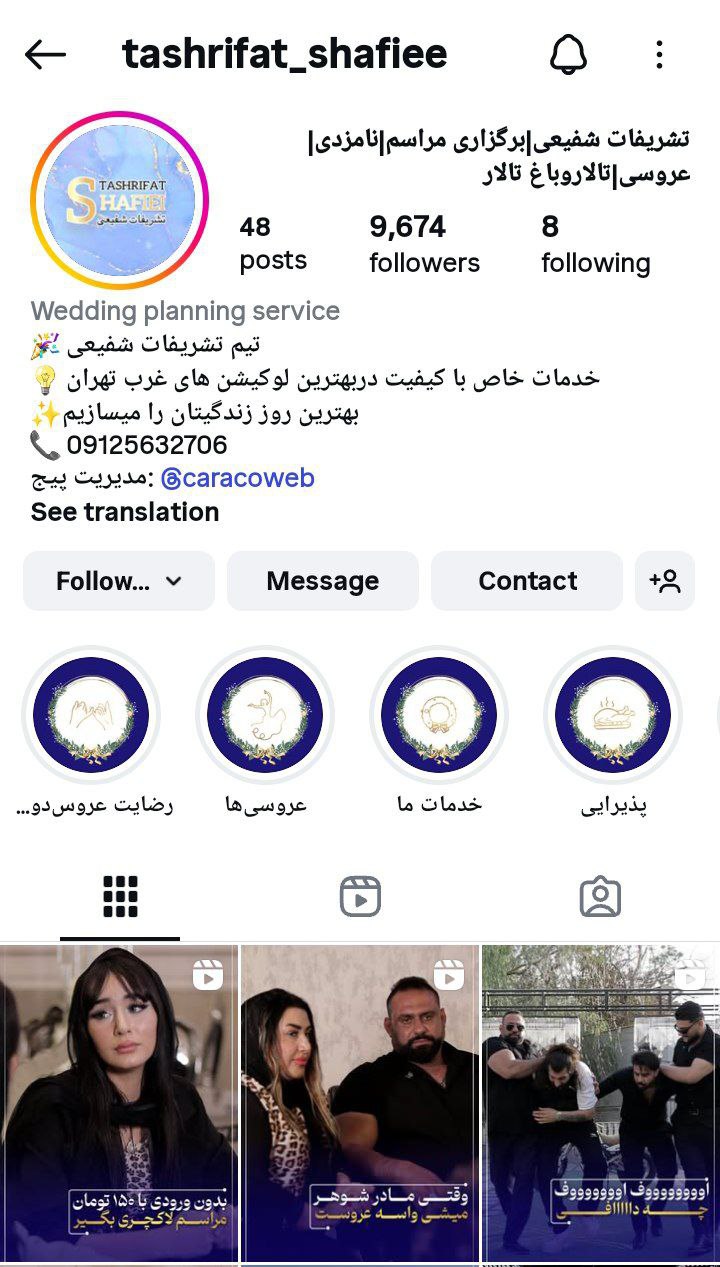
Task: Open the three-dot overflow menu
Action: (x=659, y=55)
